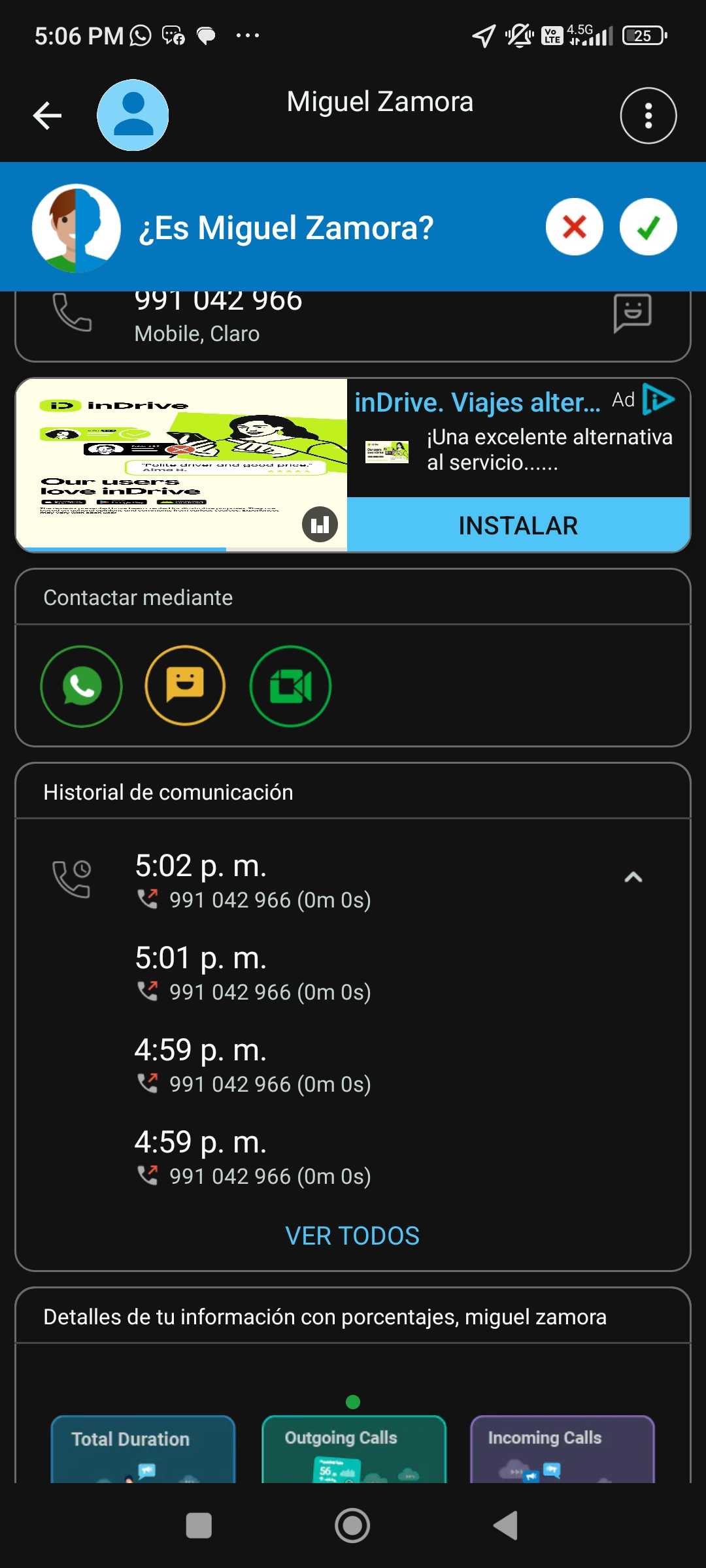
Task: Send a message to 991 042 966
Action: tap(631, 313)
